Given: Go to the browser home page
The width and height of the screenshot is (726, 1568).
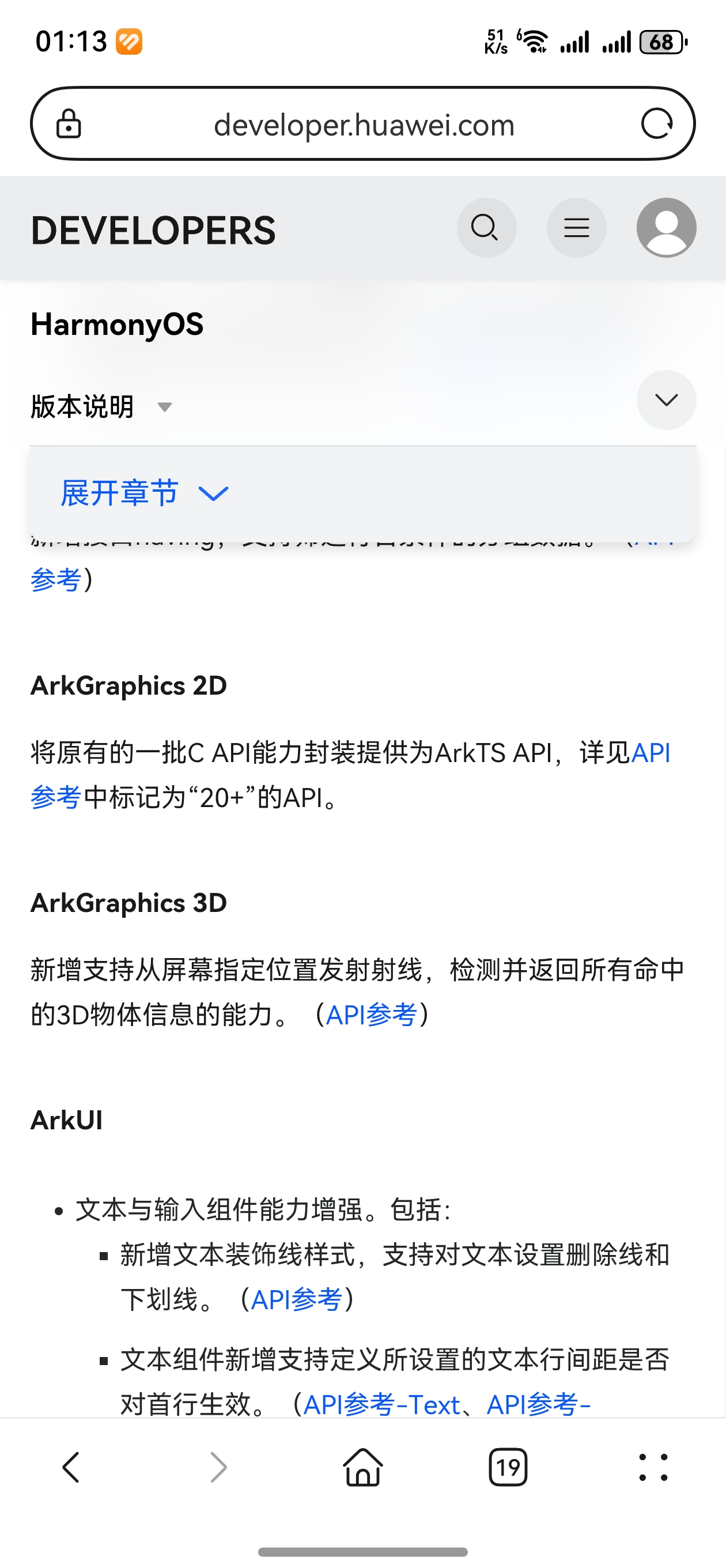Looking at the screenshot, I should [362, 1467].
